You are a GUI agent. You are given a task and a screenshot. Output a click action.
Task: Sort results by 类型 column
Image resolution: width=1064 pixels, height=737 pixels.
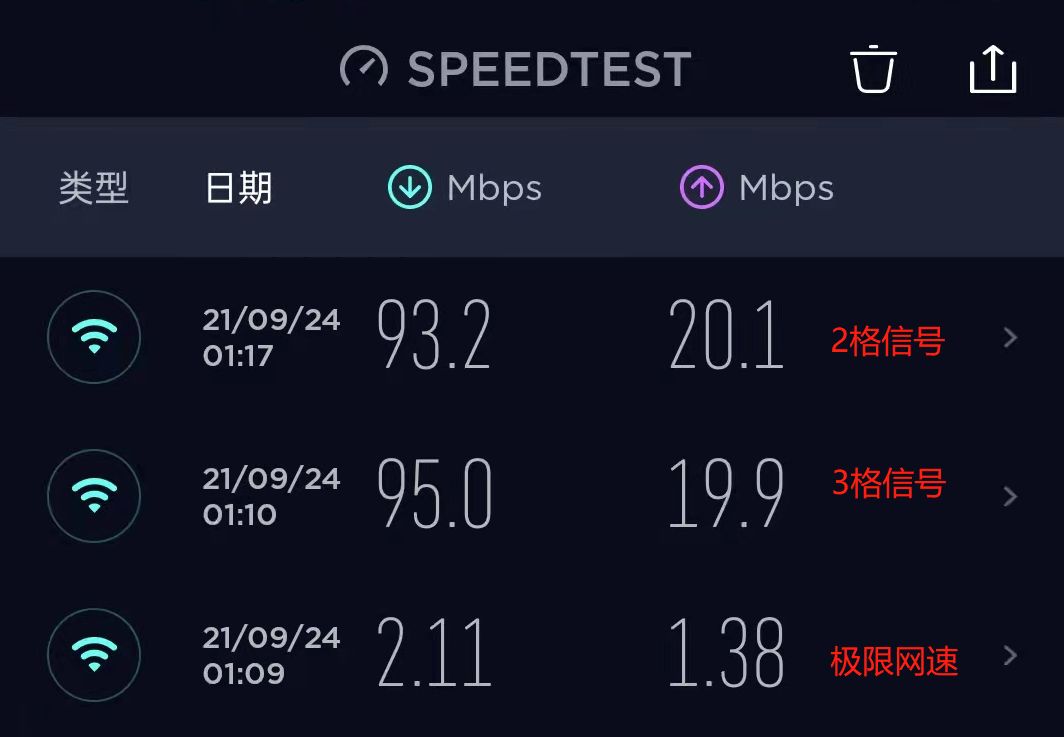coord(94,188)
